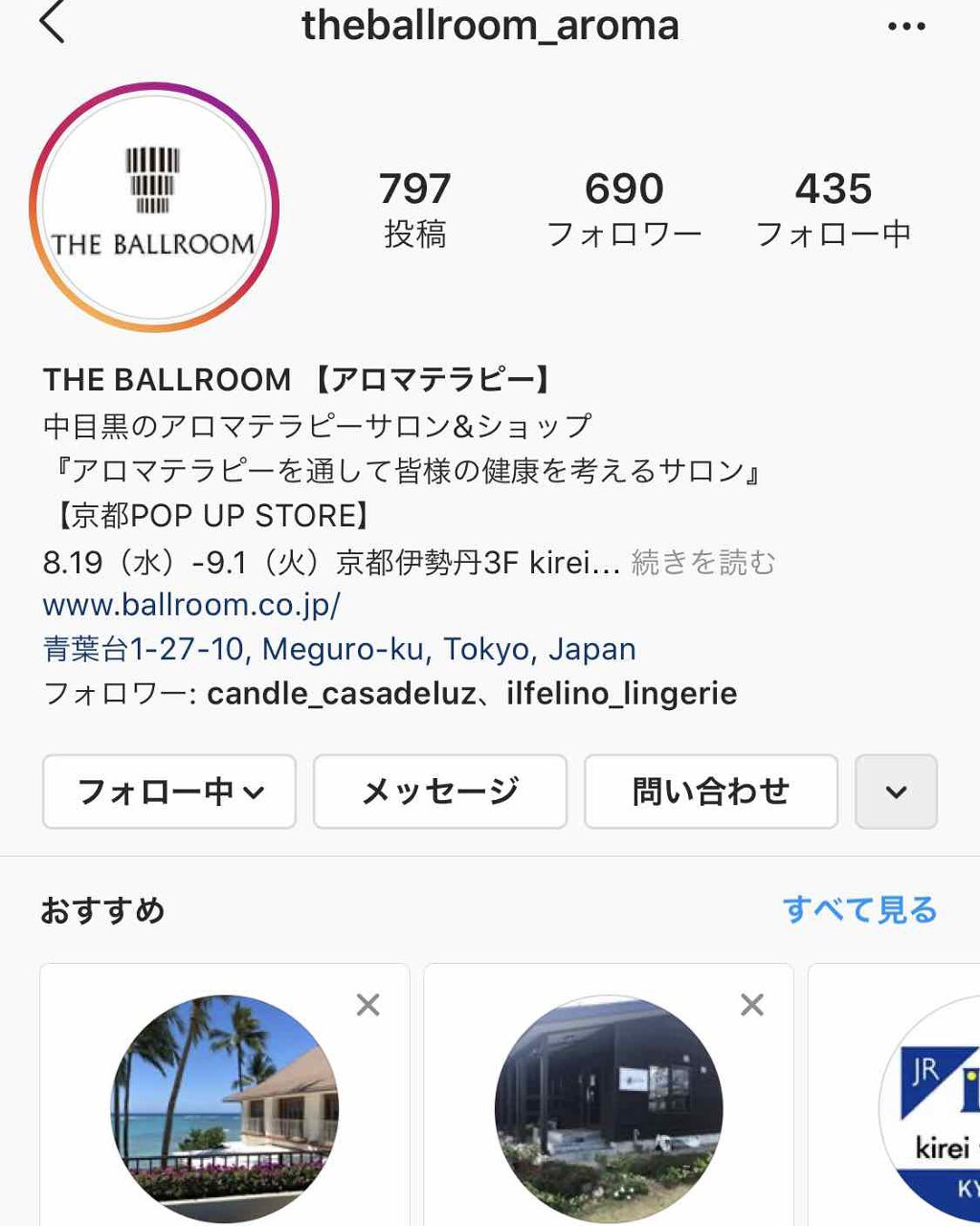Tap the 問い合わせ contact button

711,791
